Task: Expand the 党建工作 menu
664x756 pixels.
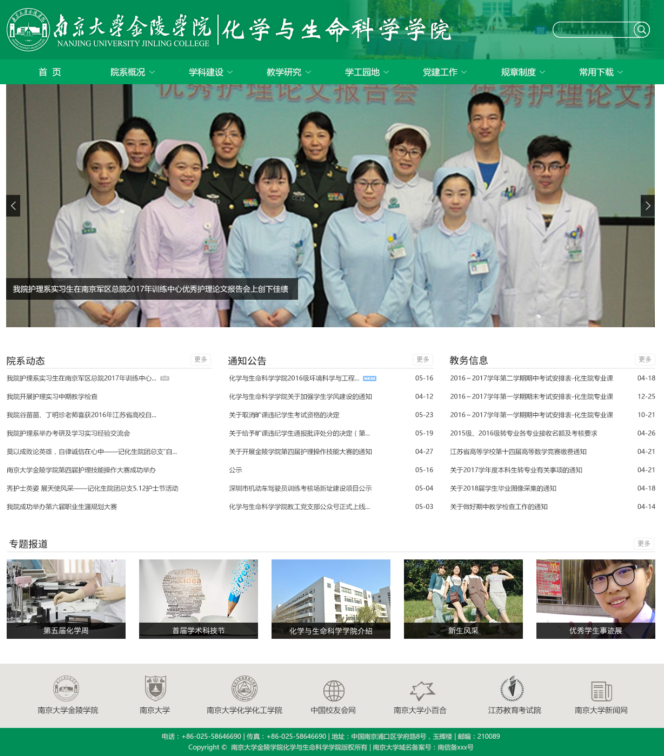Action: (444, 72)
